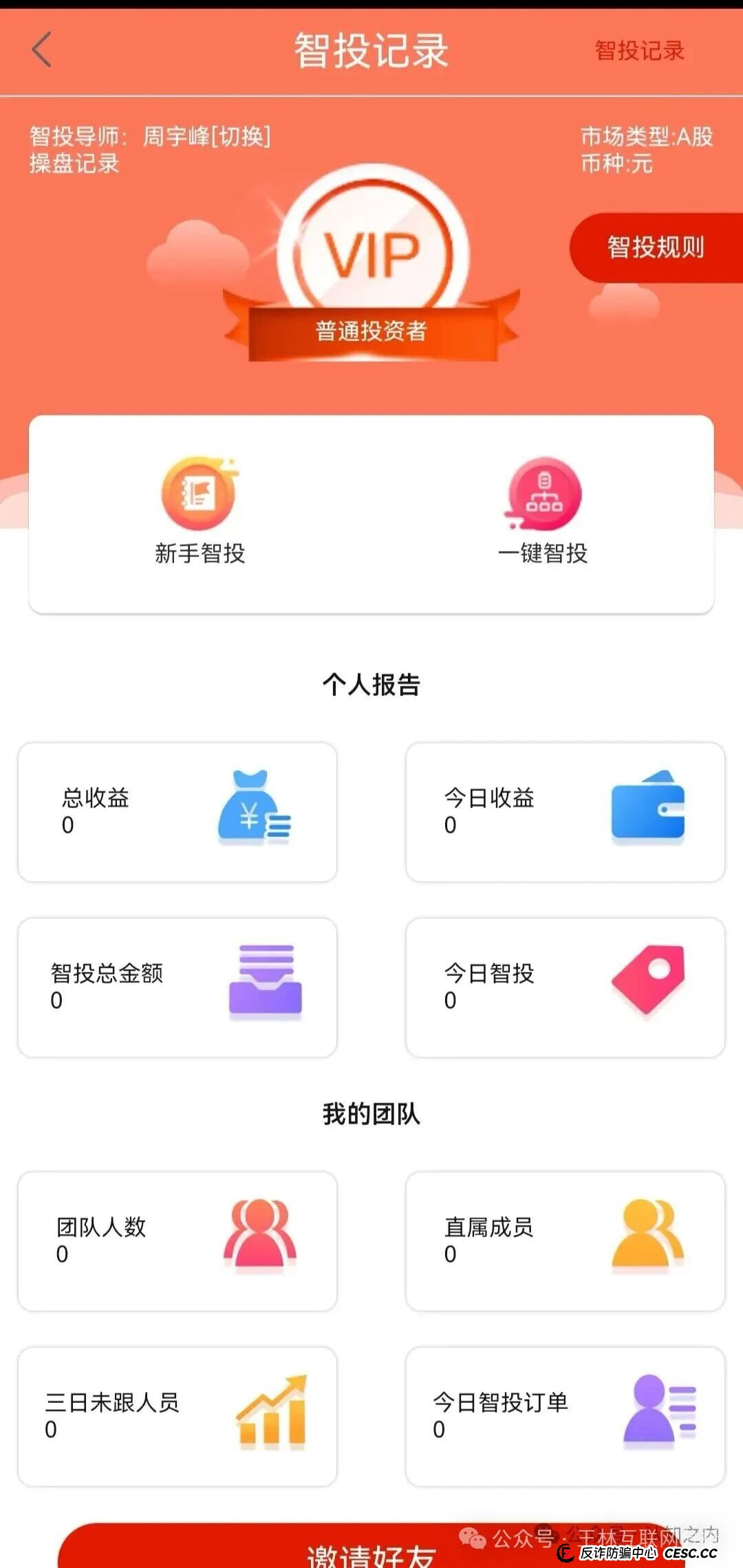743x1568 pixels.
Task: Tap the 普通投资者 ribbon banner
Action: click(371, 330)
